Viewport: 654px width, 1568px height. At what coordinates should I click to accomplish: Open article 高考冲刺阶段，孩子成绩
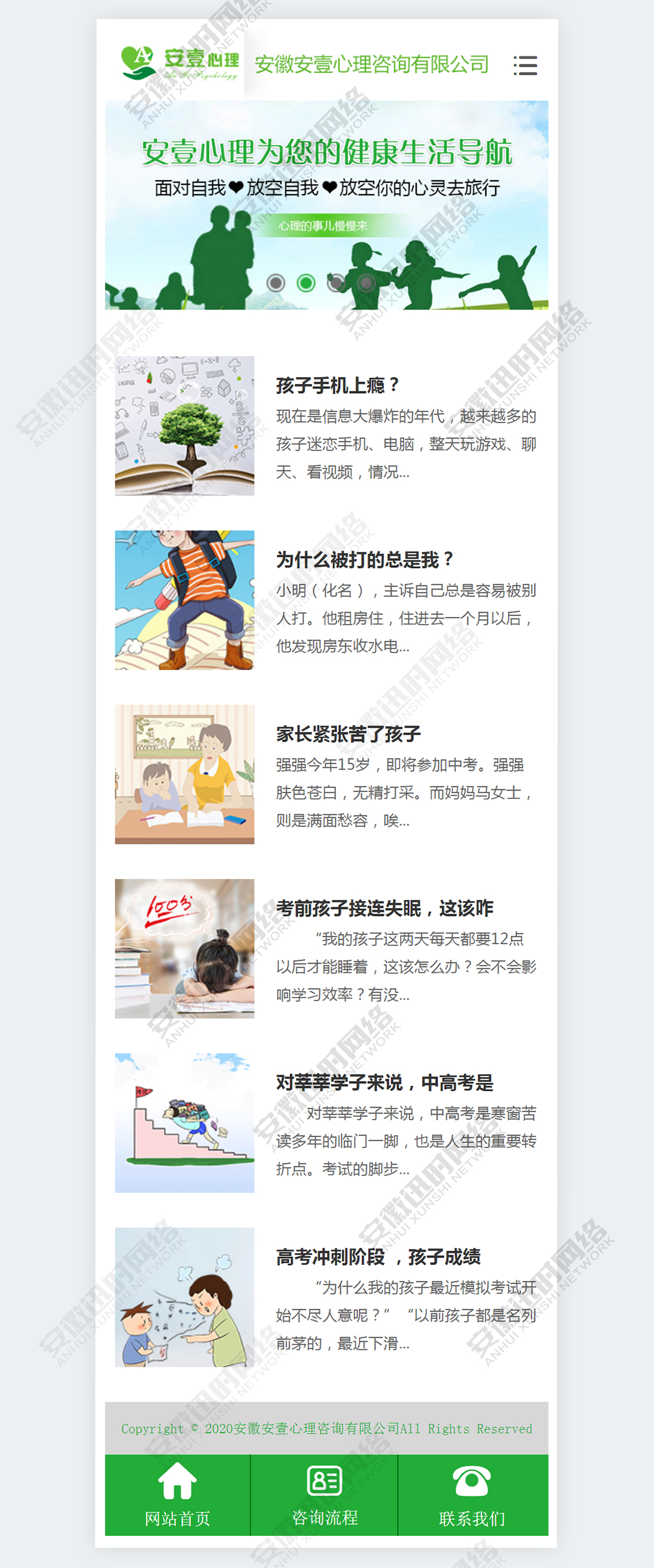click(x=378, y=1256)
